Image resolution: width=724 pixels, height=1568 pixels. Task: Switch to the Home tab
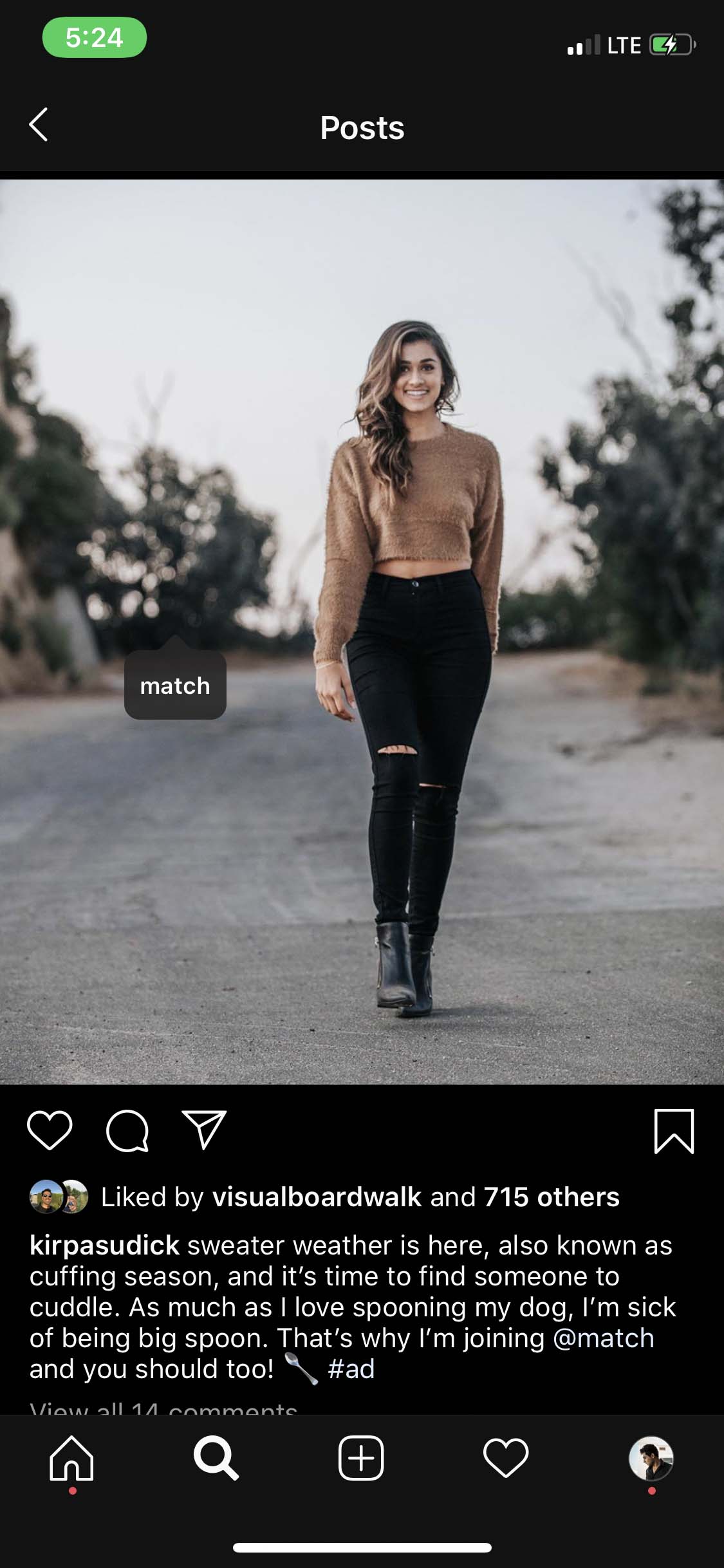tap(72, 1458)
